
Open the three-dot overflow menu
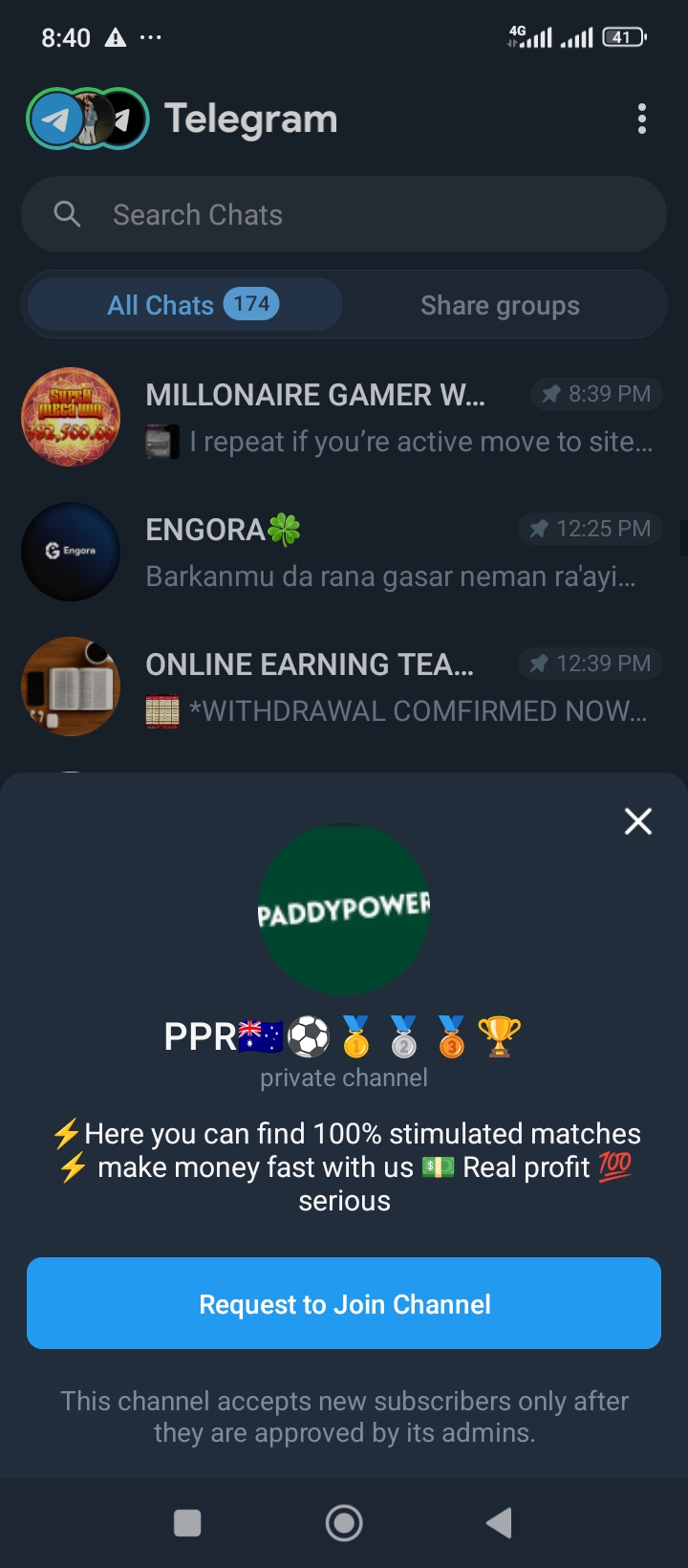(641, 120)
